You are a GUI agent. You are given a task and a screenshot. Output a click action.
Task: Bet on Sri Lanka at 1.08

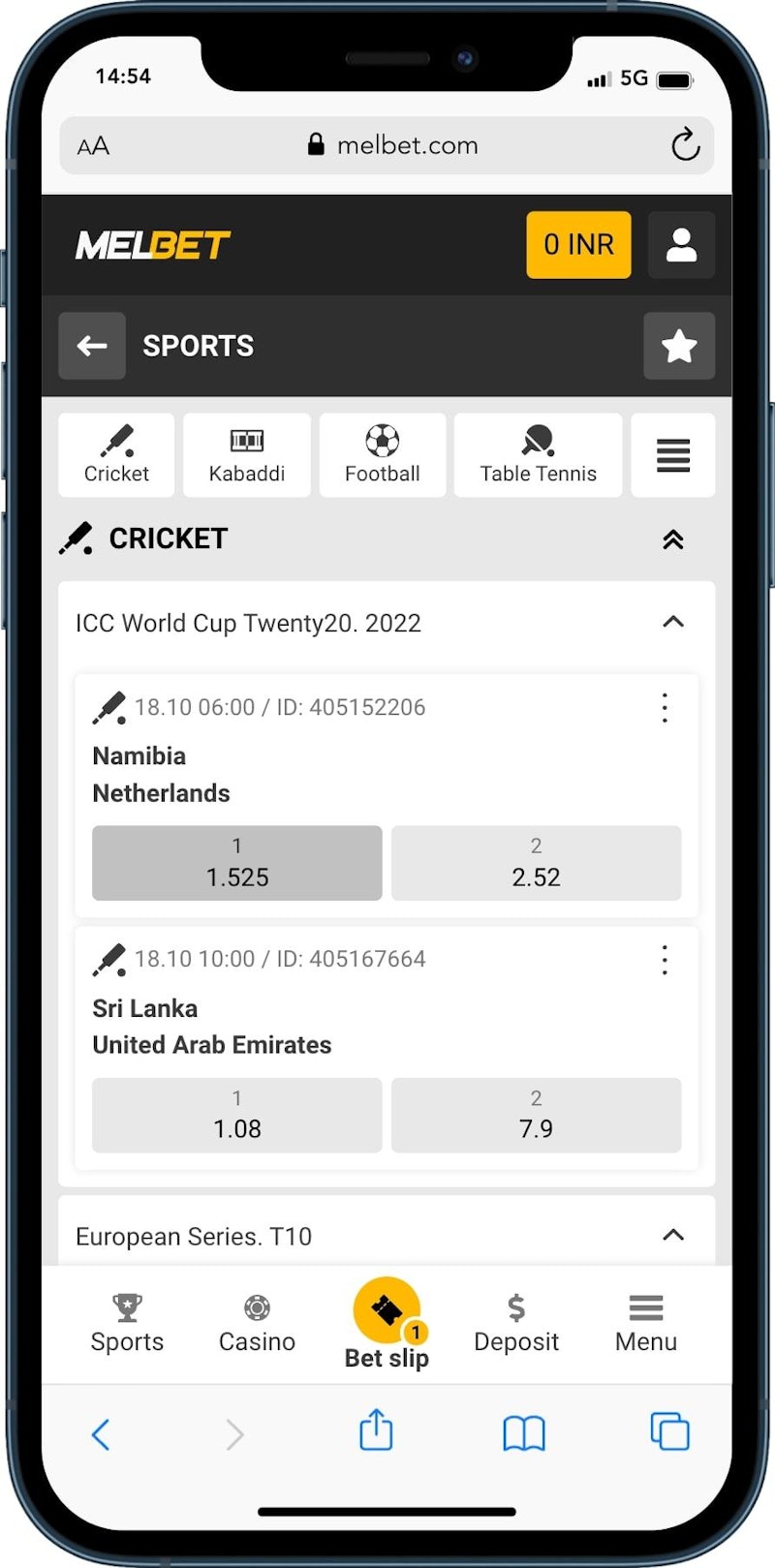tap(237, 1115)
